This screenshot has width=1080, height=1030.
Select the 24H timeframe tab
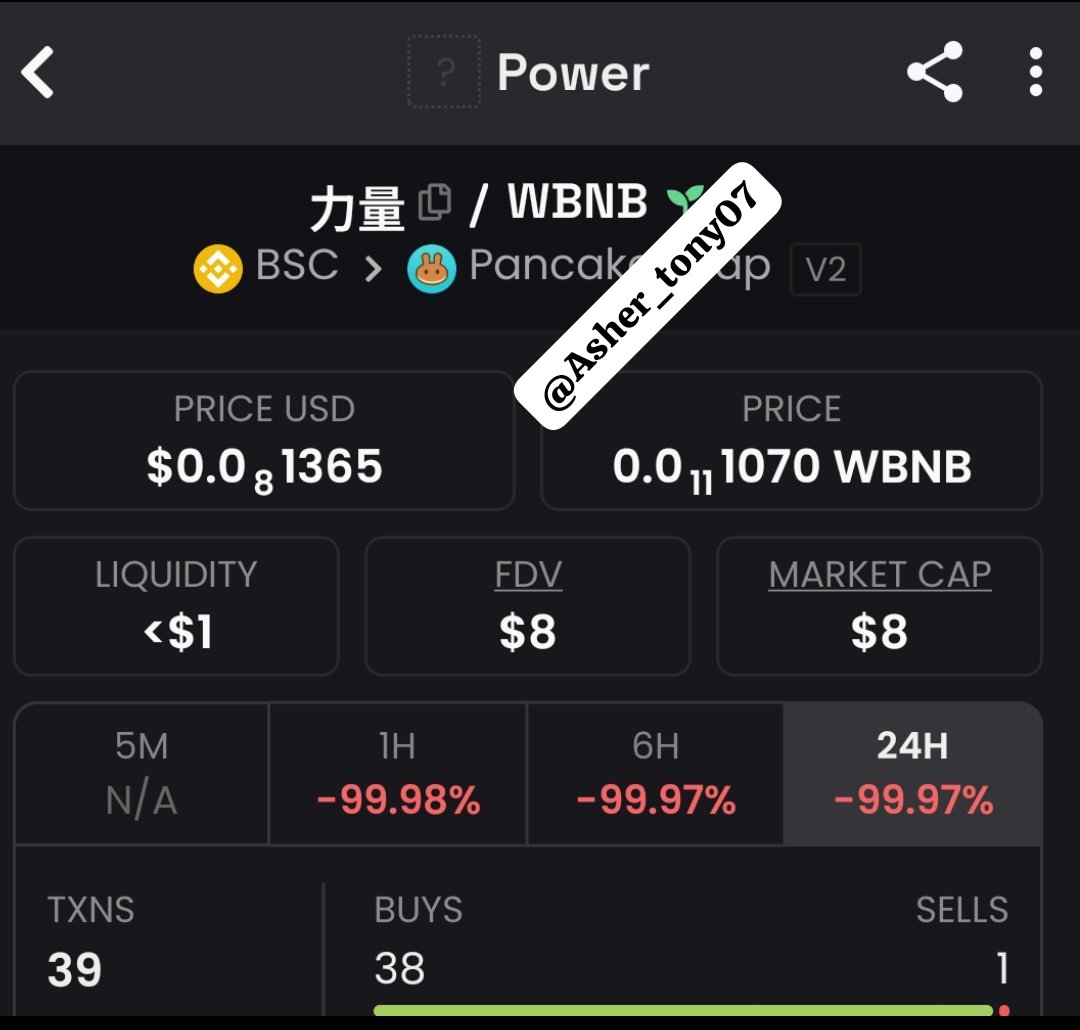912,773
